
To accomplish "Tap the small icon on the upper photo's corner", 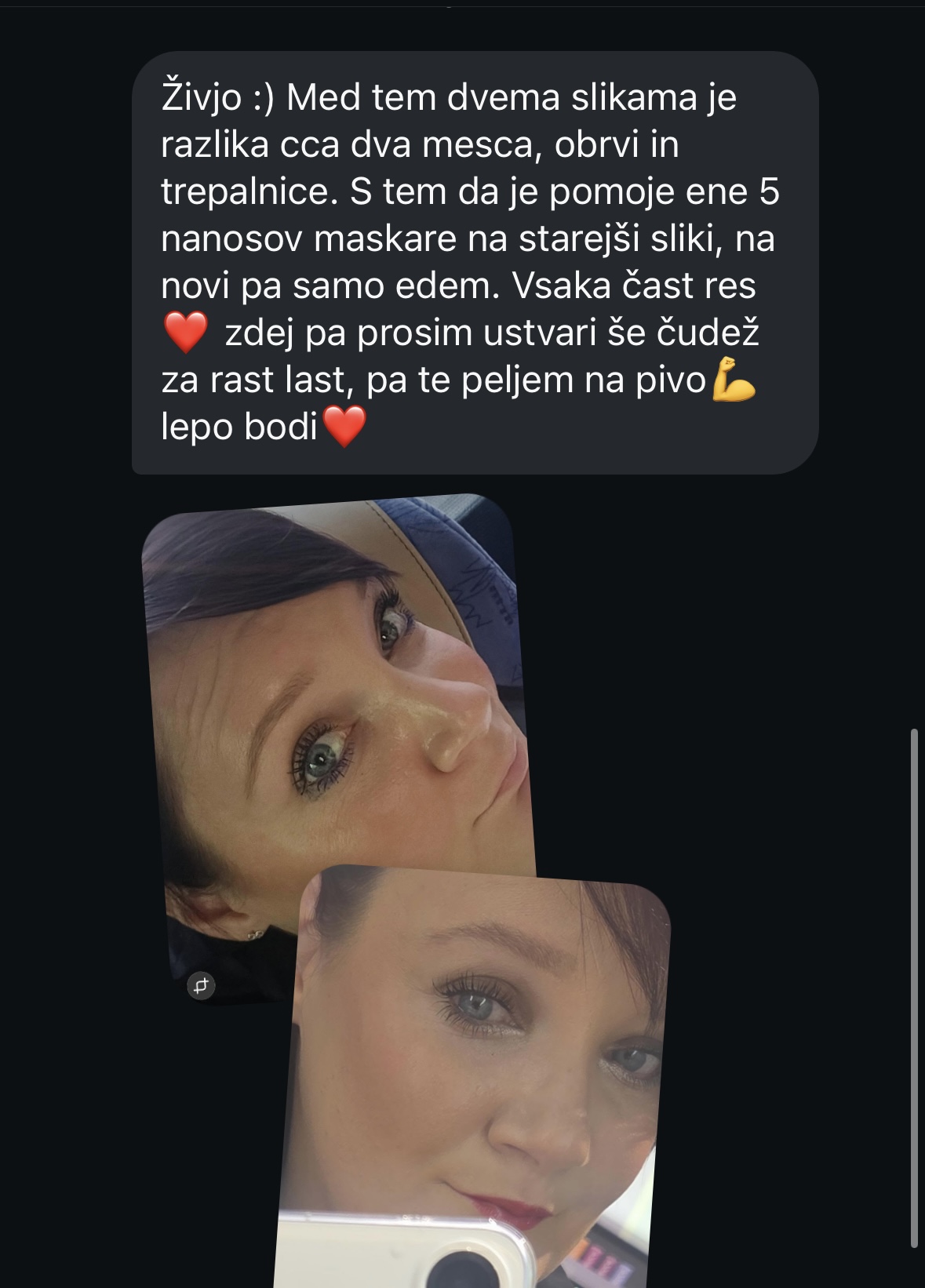I will click(201, 986).
